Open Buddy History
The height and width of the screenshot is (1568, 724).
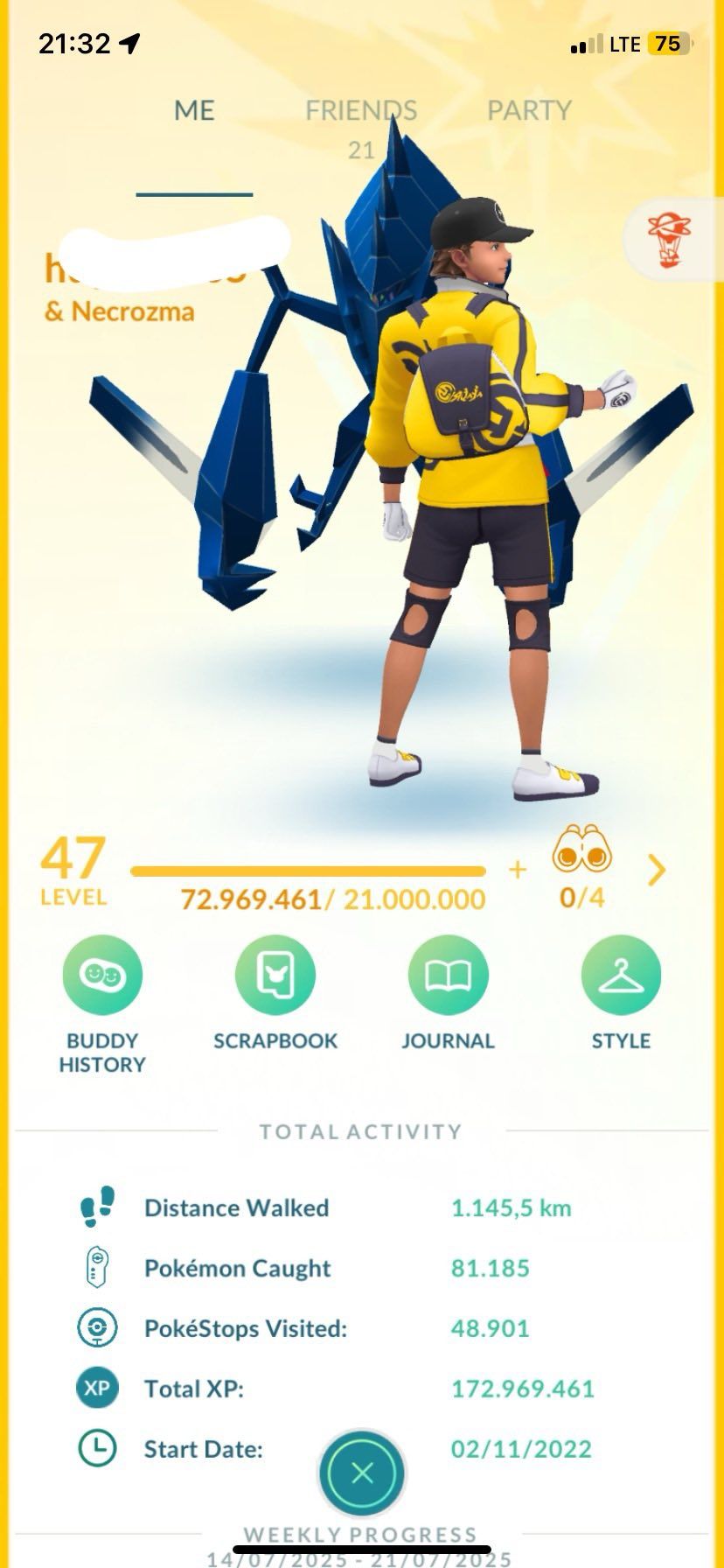click(x=102, y=976)
